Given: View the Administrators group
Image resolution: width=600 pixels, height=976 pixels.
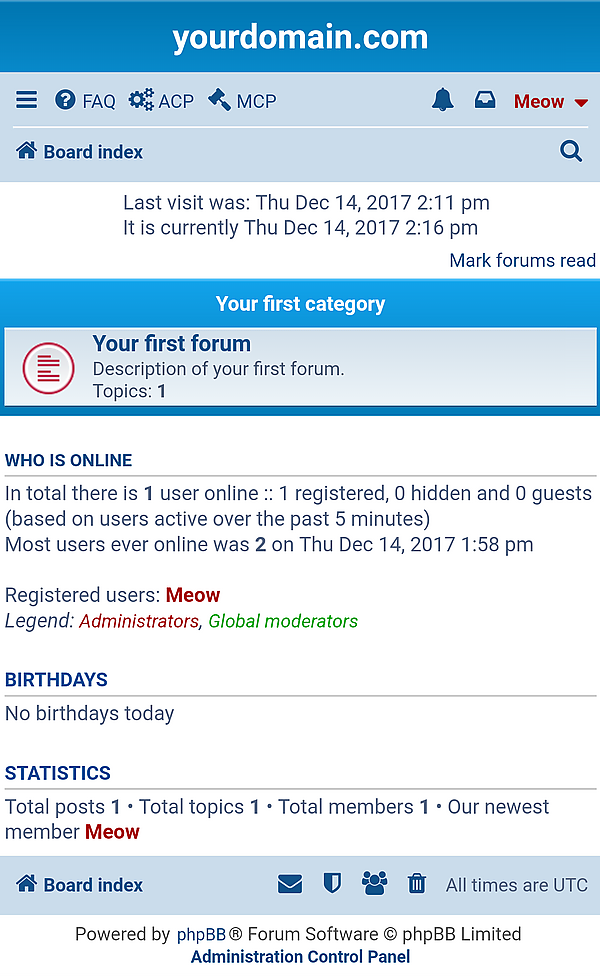Looking at the screenshot, I should 139,621.
